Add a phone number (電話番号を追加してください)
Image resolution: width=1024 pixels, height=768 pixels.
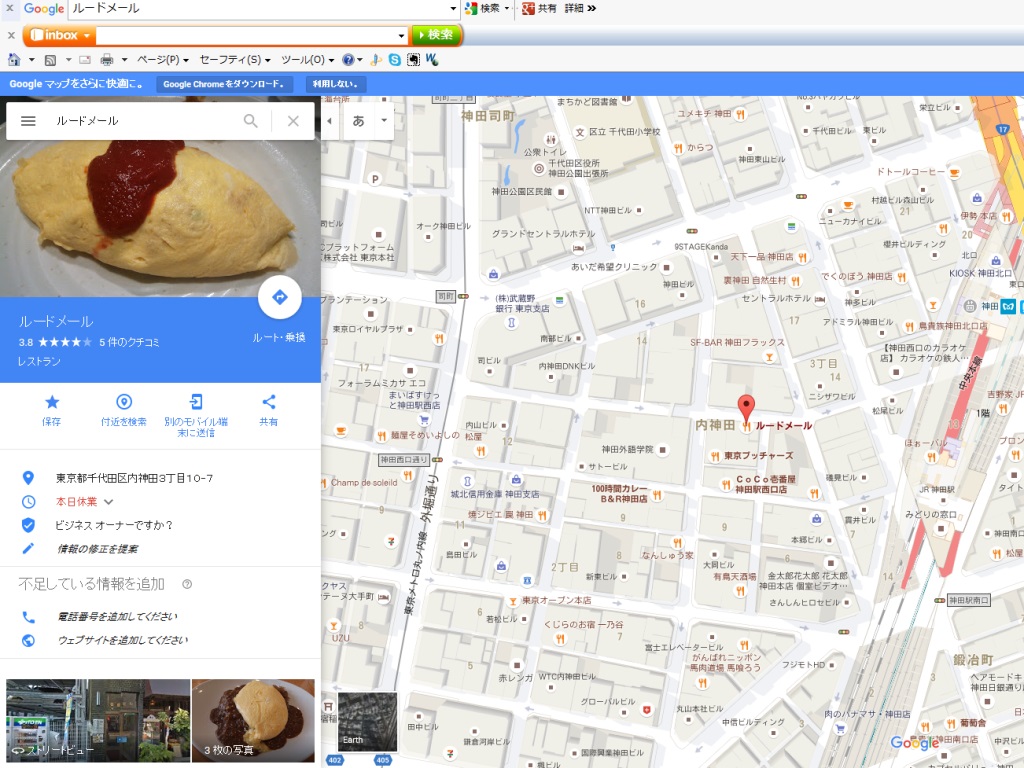[117, 617]
